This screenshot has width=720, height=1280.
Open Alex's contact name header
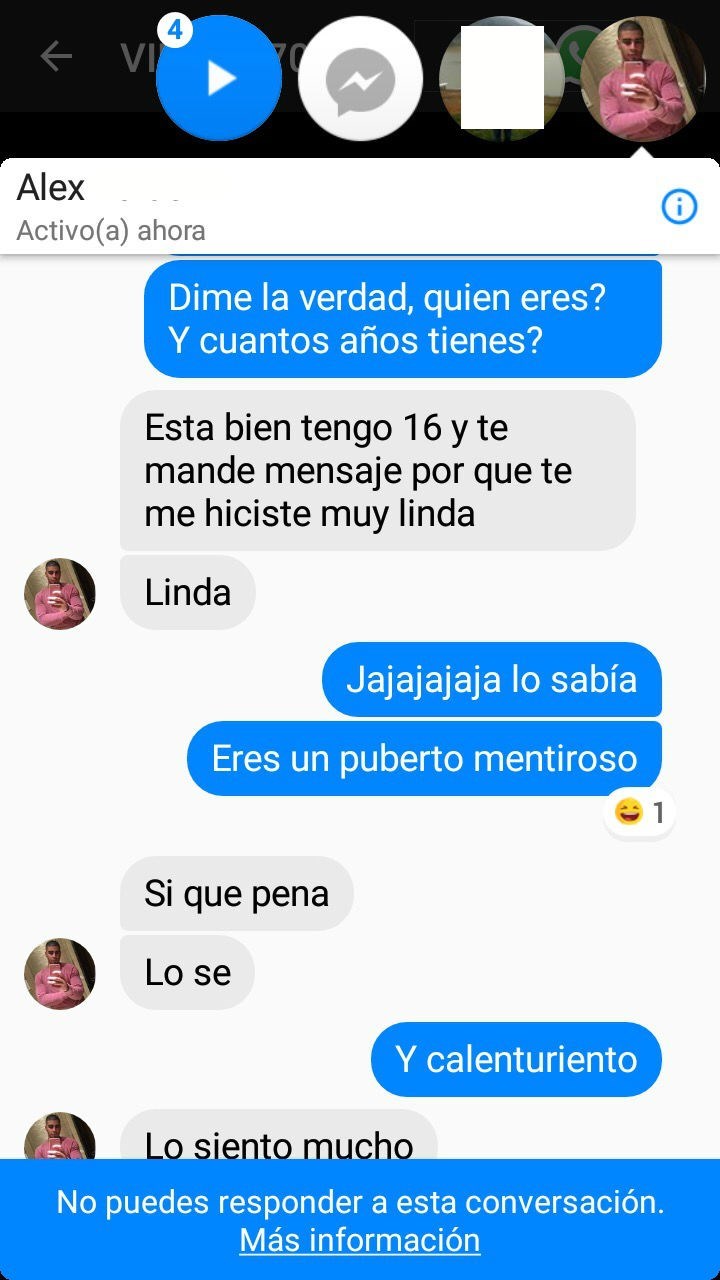(52, 188)
